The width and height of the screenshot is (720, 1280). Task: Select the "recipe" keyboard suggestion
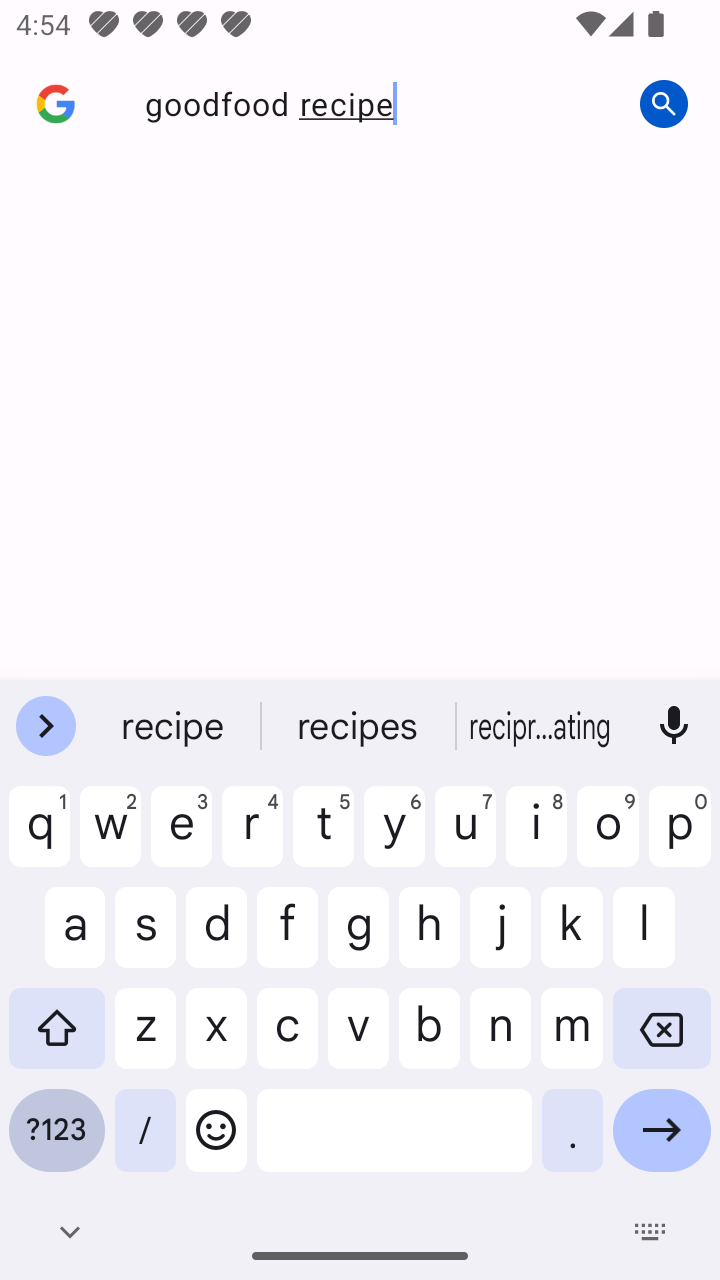click(x=172, y=726)
